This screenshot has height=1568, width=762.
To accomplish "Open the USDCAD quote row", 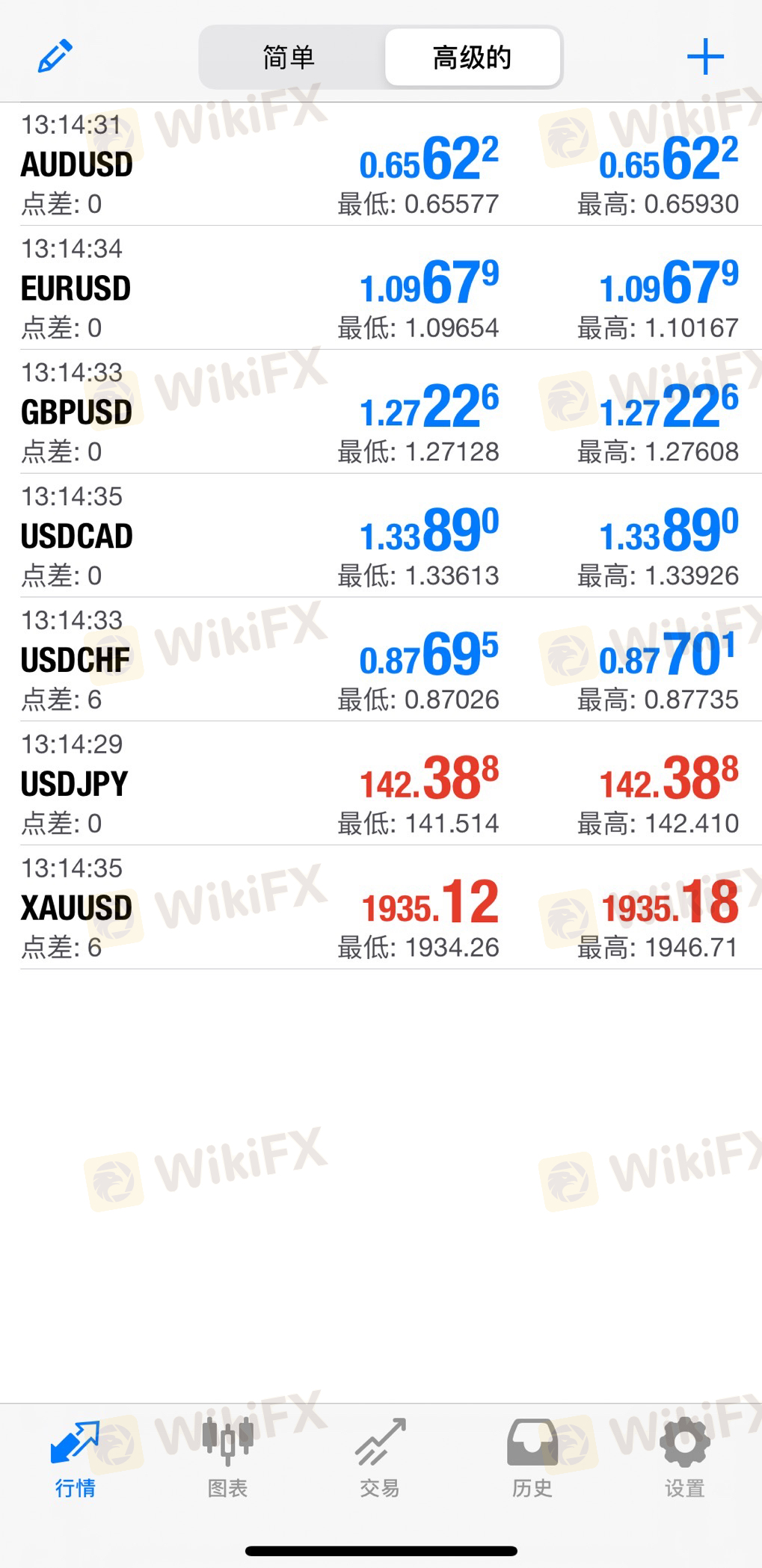I will point(381,536).
